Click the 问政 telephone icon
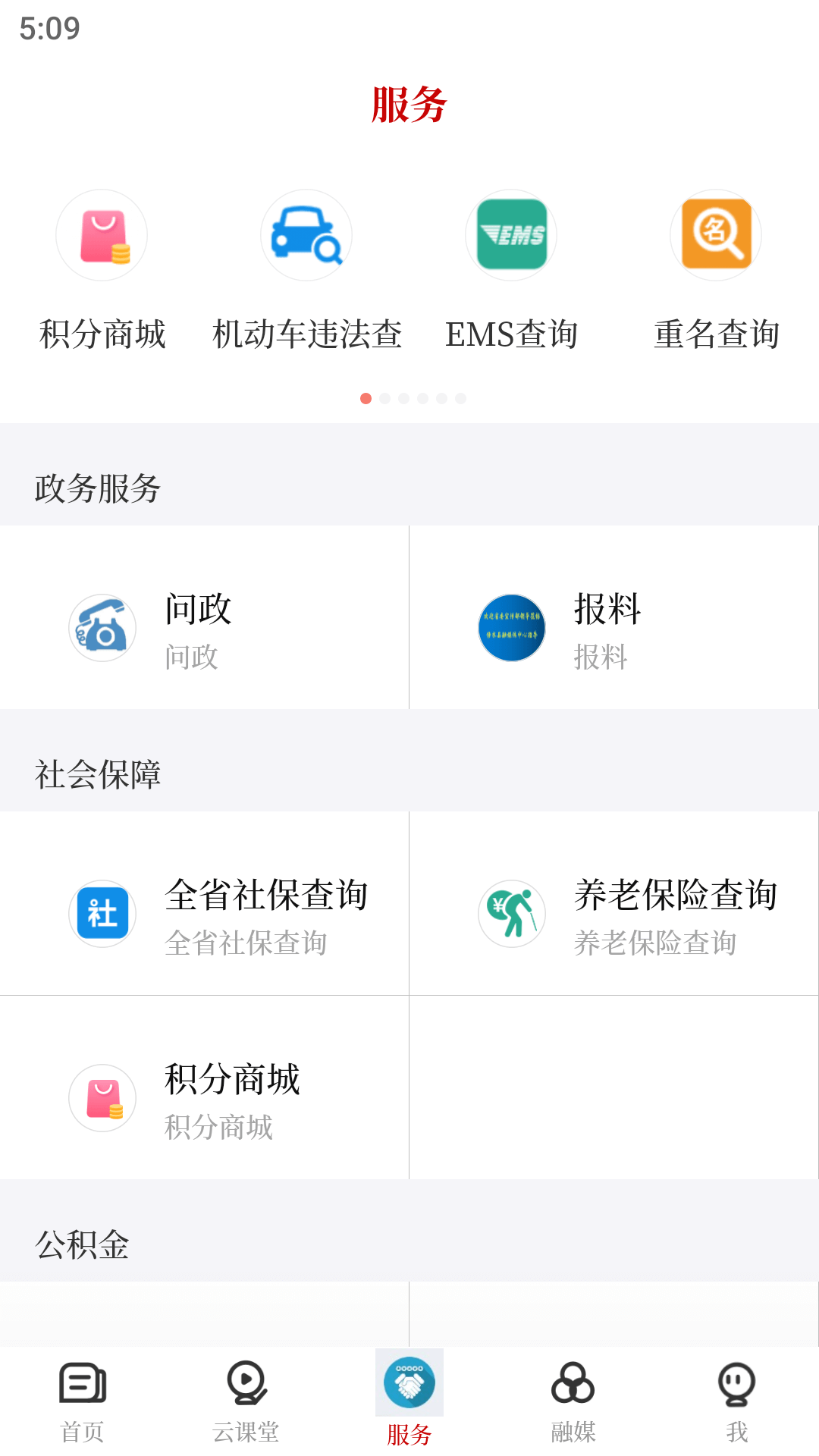The width and height of the screenshot is (819, 1456). [102, 627]
